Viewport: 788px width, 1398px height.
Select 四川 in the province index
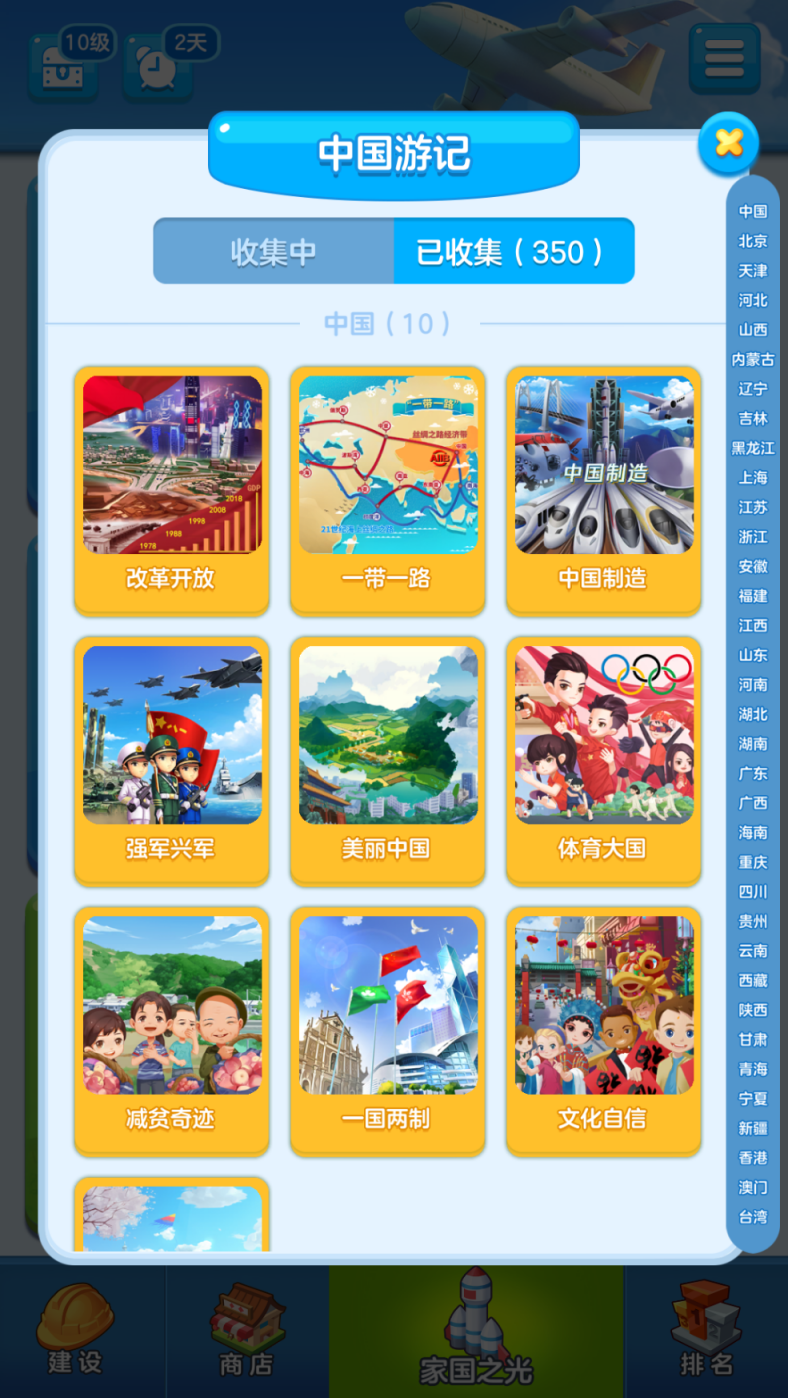(x=753, y=891)
